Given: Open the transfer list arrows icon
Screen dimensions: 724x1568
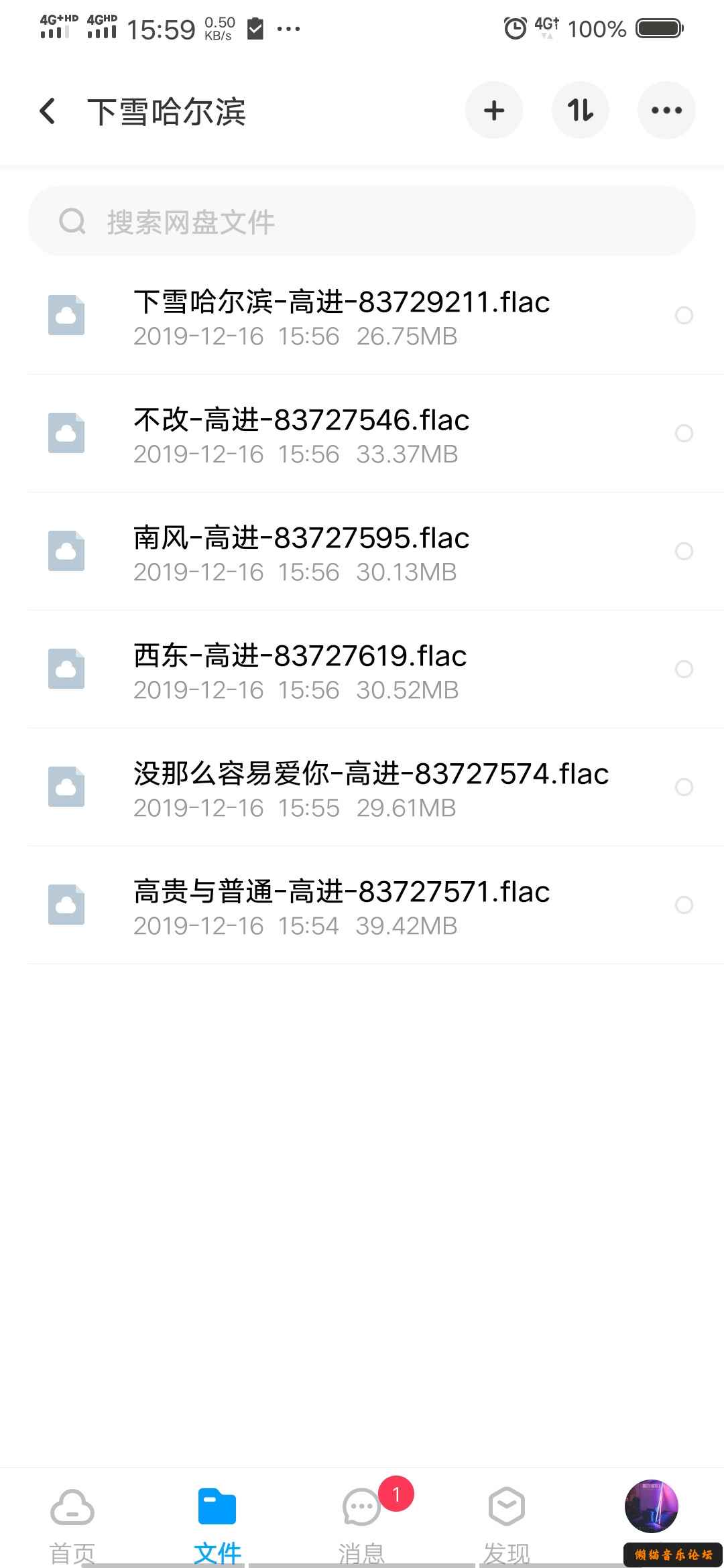Looking at the screenshot, I should pos(580,111).
